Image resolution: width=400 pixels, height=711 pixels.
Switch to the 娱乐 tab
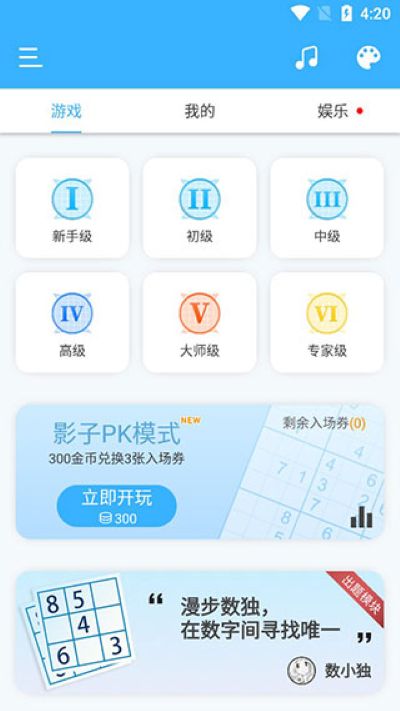point(333,111)
